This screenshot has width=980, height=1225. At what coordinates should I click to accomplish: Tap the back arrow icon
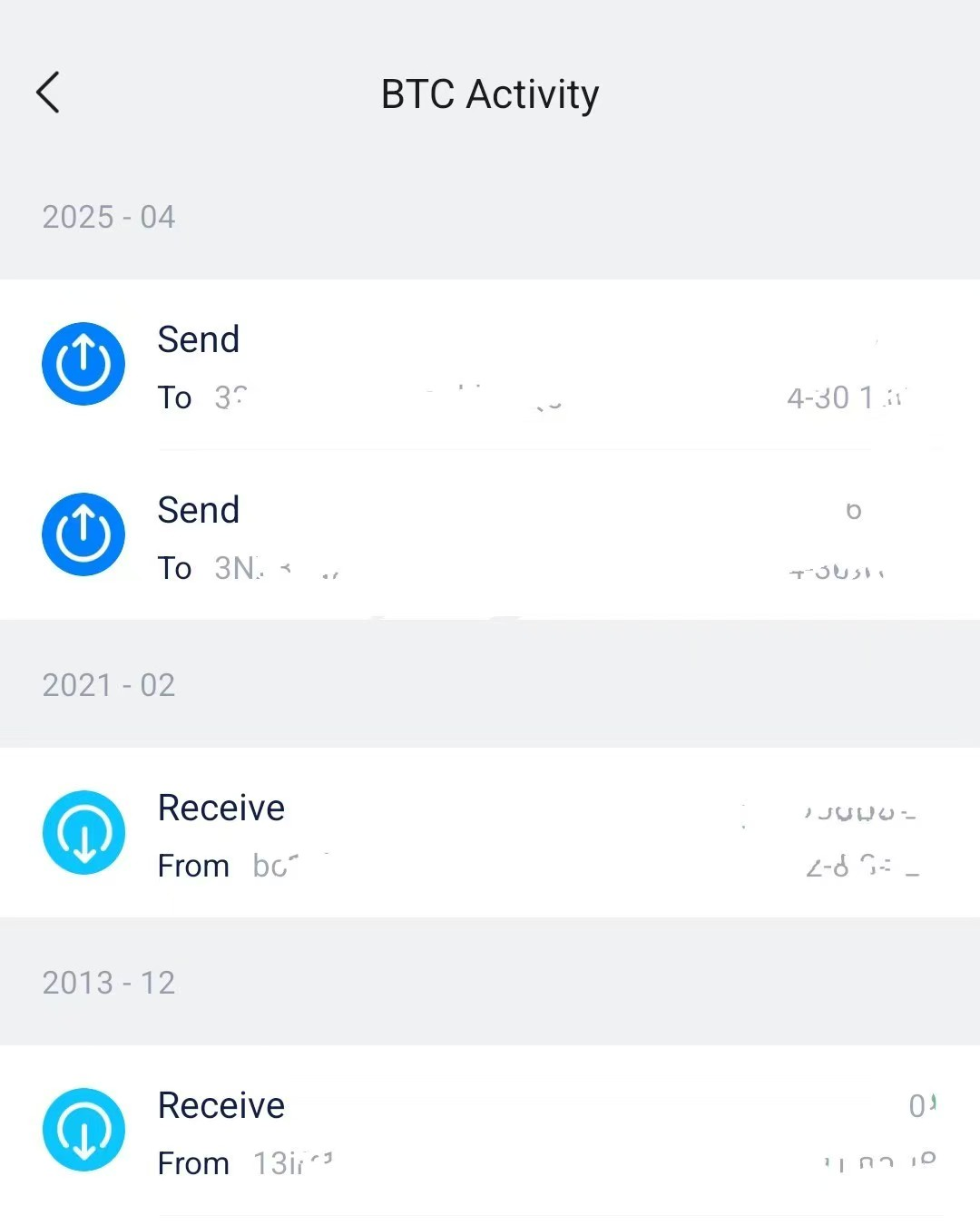tap(47, 93)
